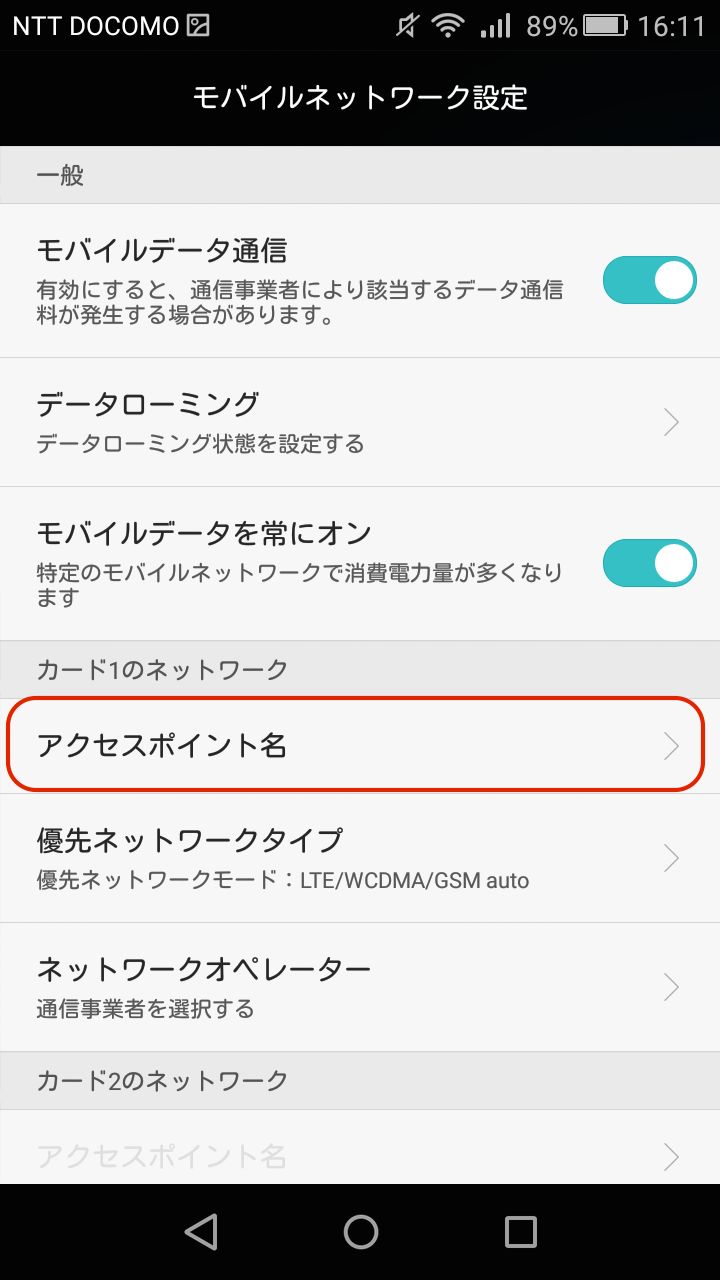Go to the home screen

360,1232
